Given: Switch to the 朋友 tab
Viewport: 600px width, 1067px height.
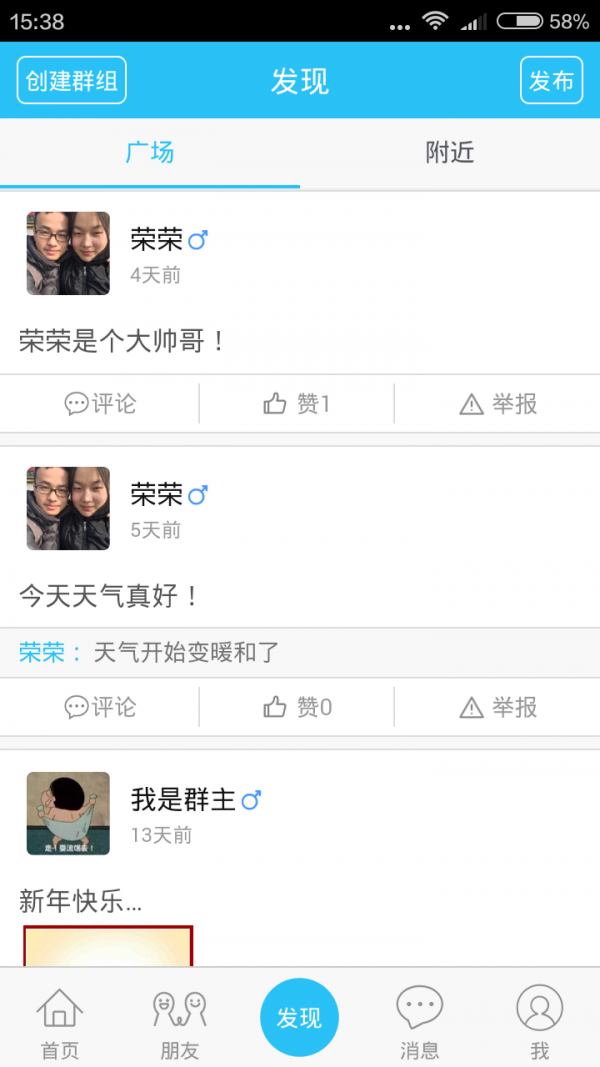Looking at the screenshot, I should [x=180, y=1021].
